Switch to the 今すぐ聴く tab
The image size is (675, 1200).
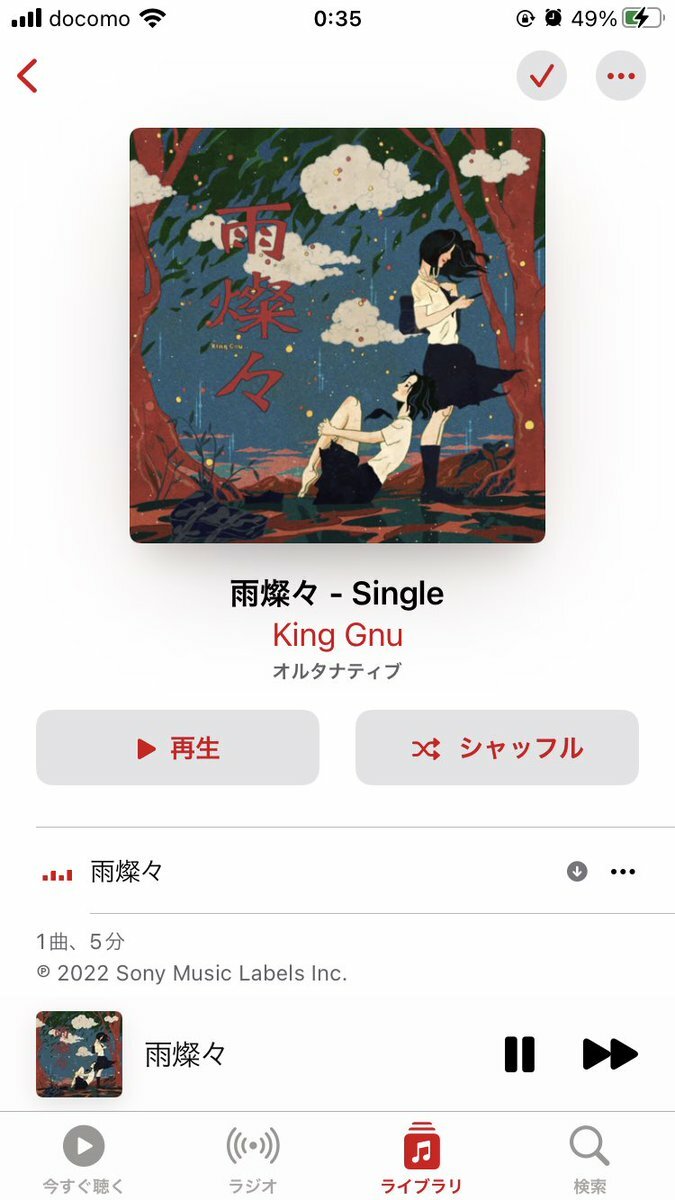(84, 1160)
